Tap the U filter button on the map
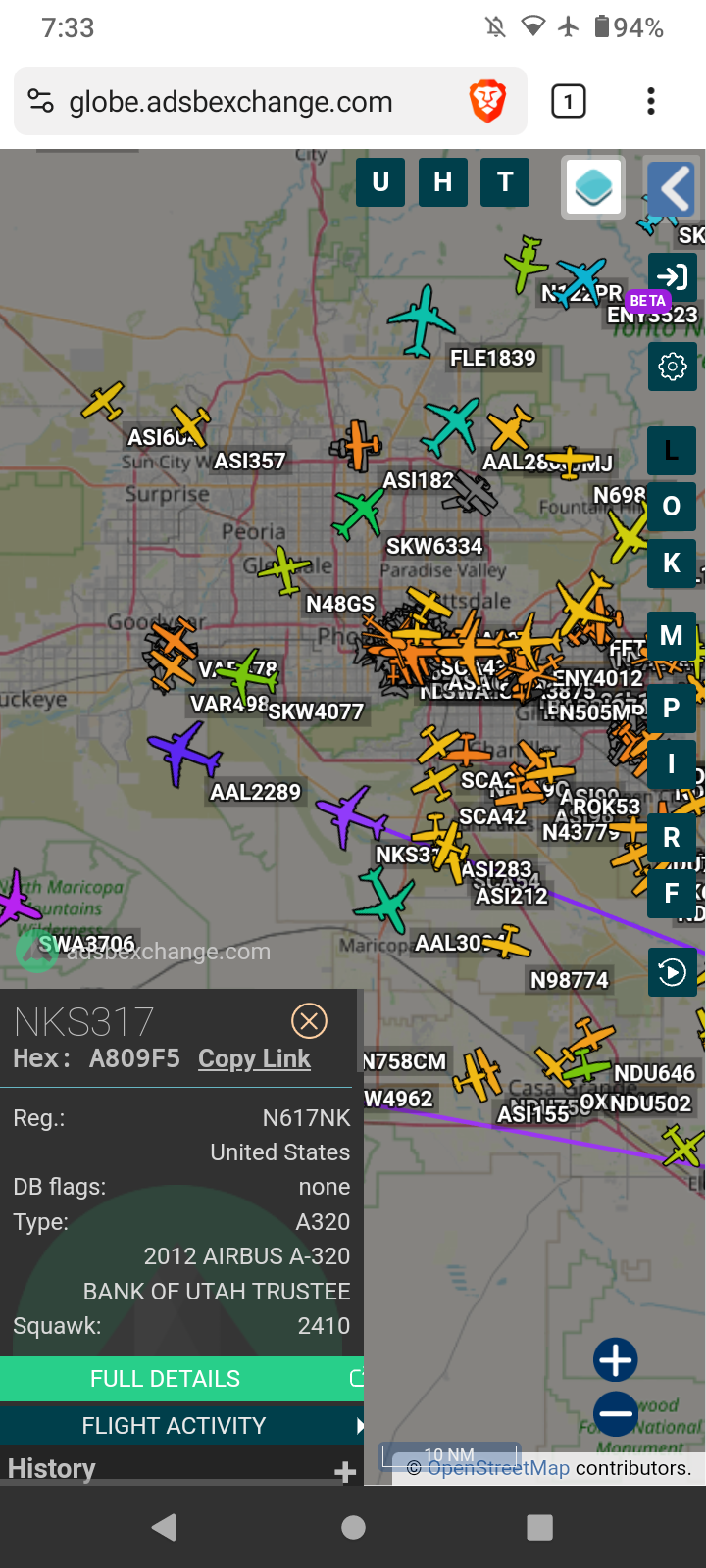This screenshot has height=1568, width=706. coord(380,182)
